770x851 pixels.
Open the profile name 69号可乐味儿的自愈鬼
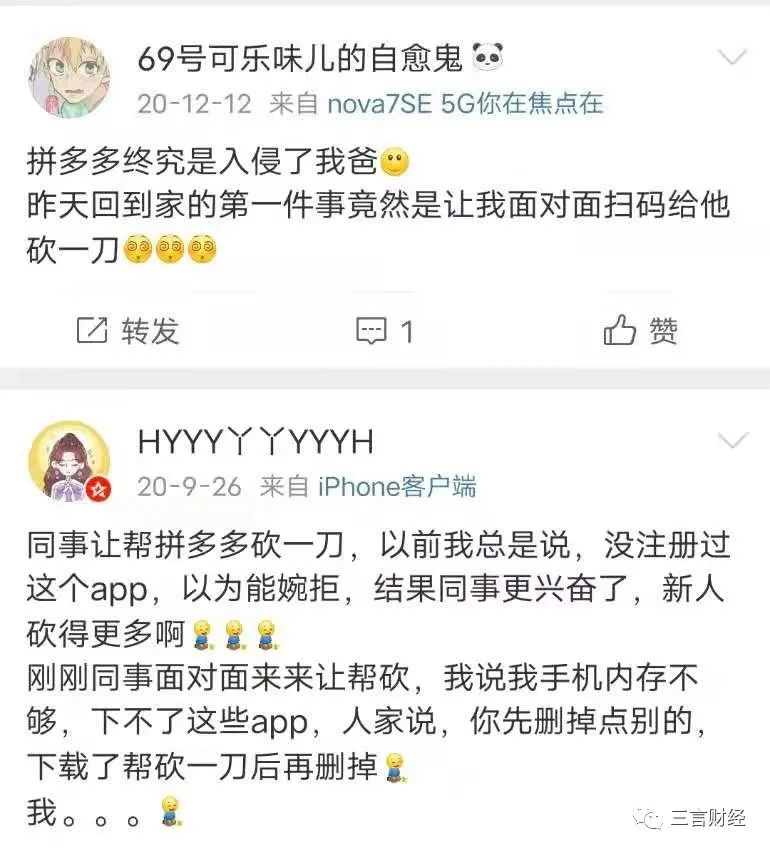(300, 58)
